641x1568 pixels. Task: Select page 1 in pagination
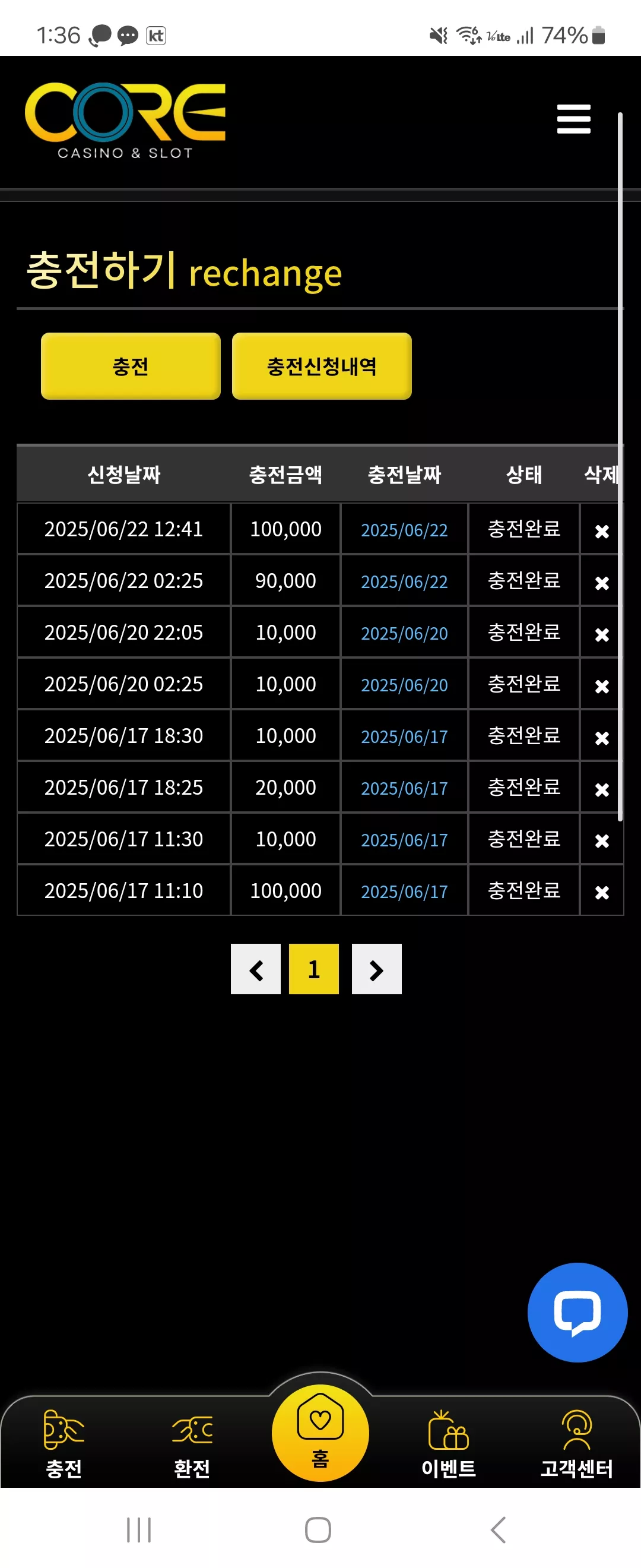click(314, 969)
